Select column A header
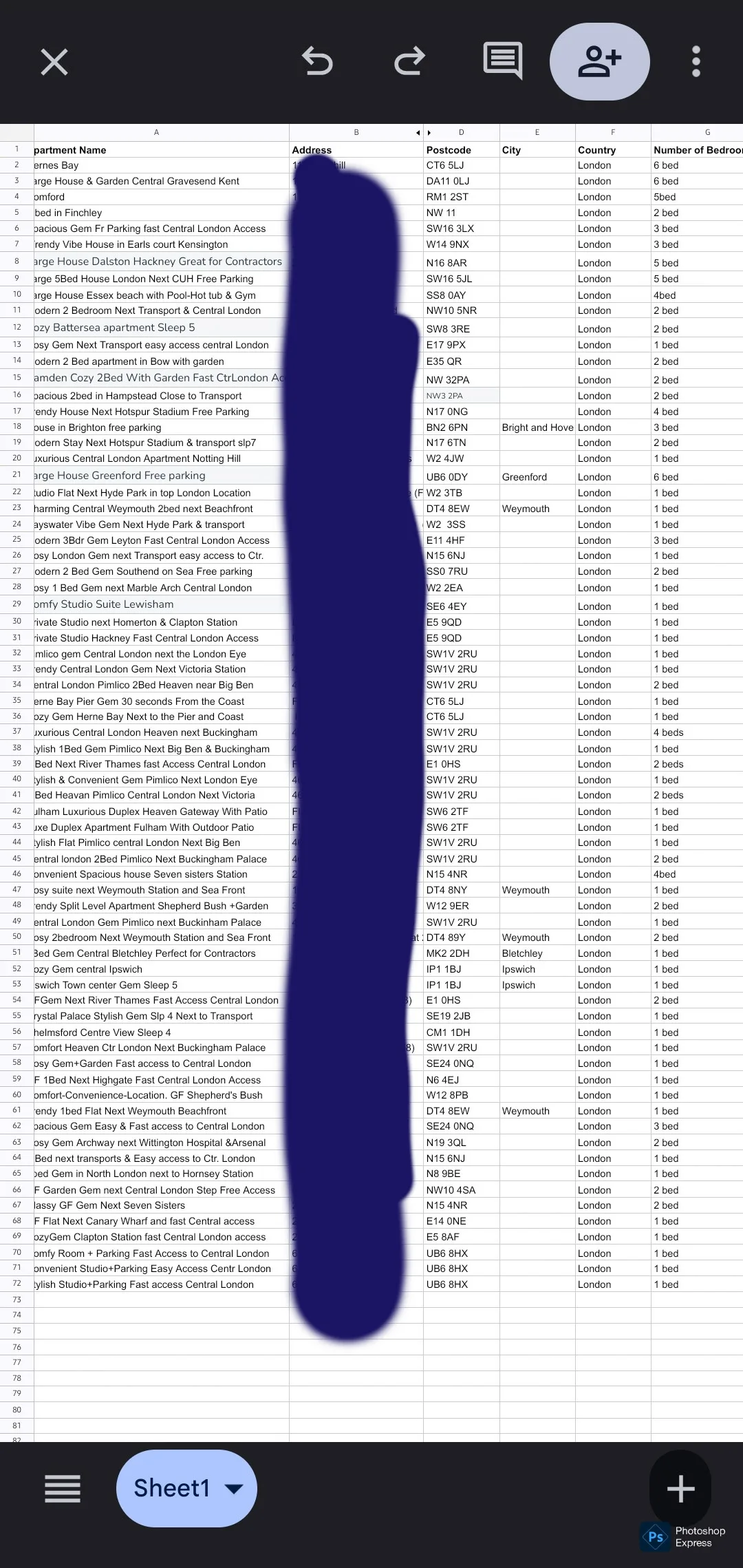The image size is (743, 1568). pos(156,132)
